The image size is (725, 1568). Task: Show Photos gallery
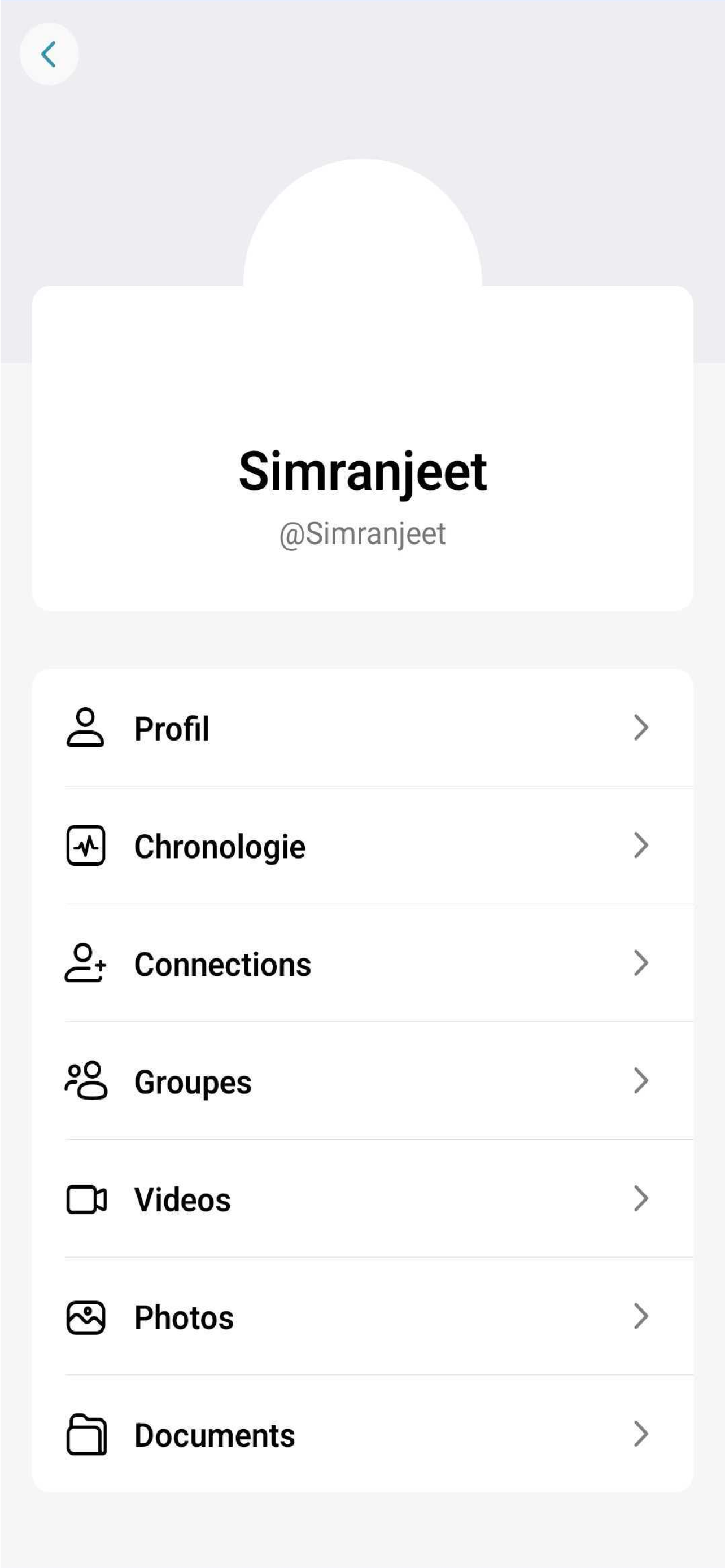[362, 1316]
